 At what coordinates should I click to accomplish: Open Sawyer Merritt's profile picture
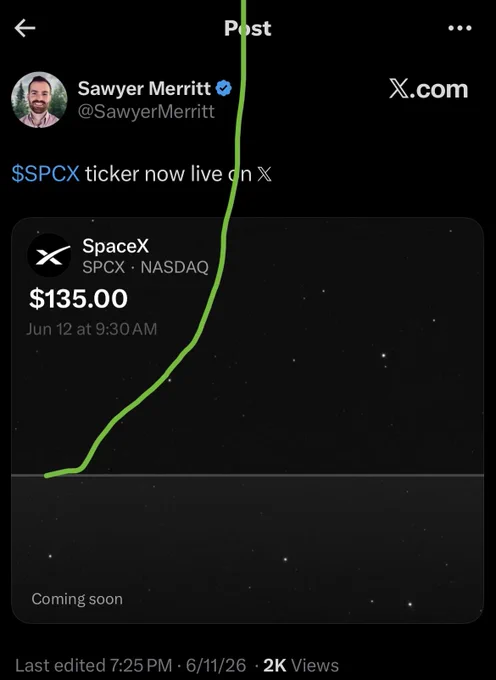tap(39, 100)
